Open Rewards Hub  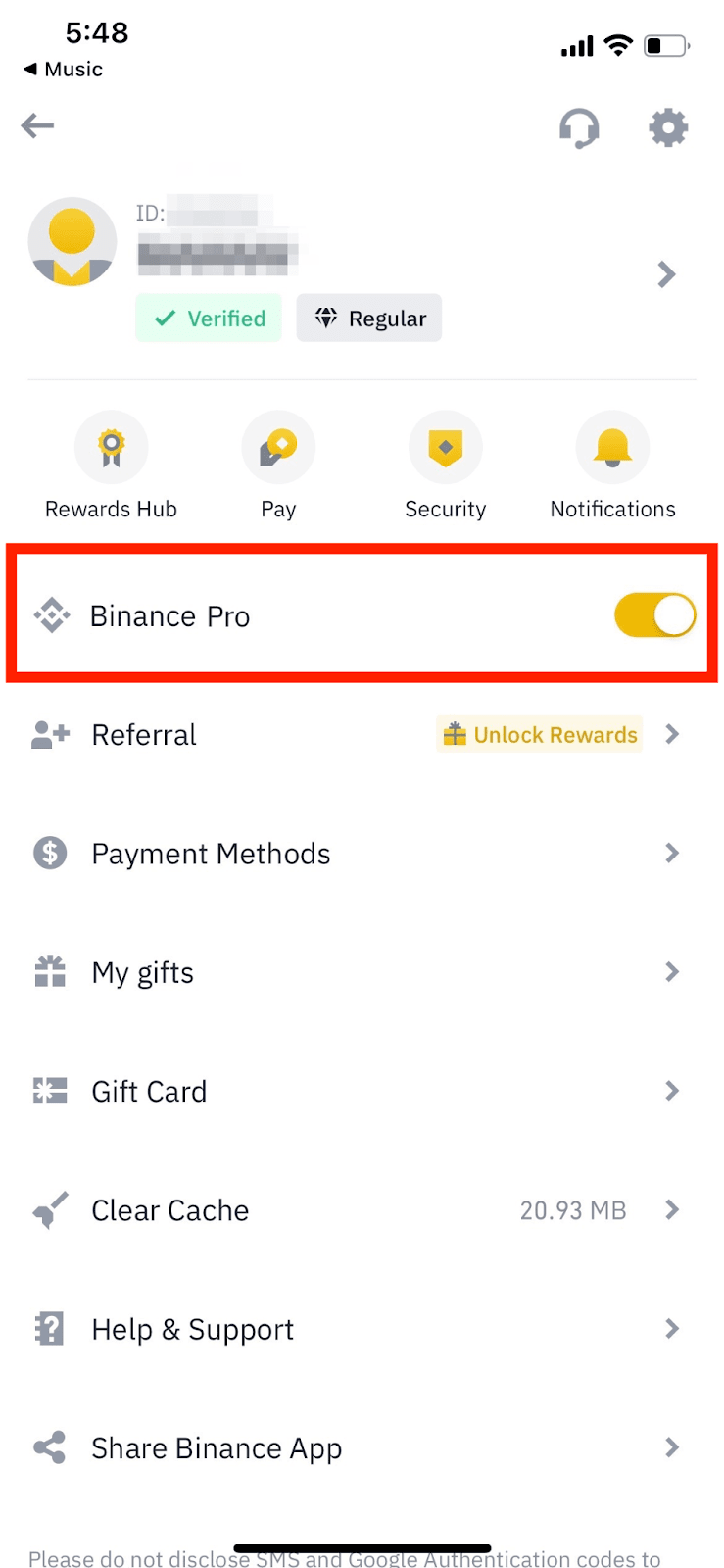[111, 465]
